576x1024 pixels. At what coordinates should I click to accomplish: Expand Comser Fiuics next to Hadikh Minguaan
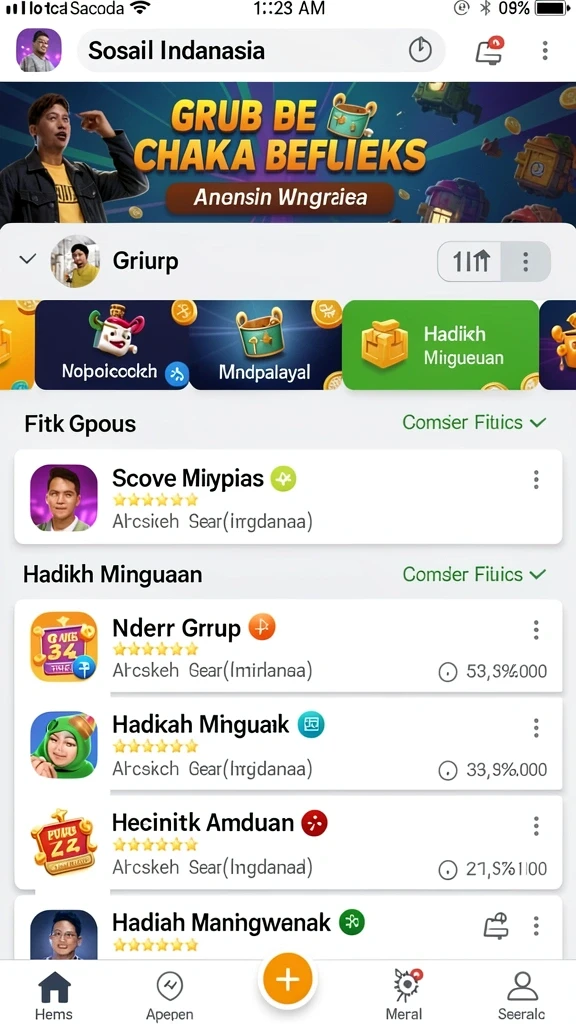(474, 574)
